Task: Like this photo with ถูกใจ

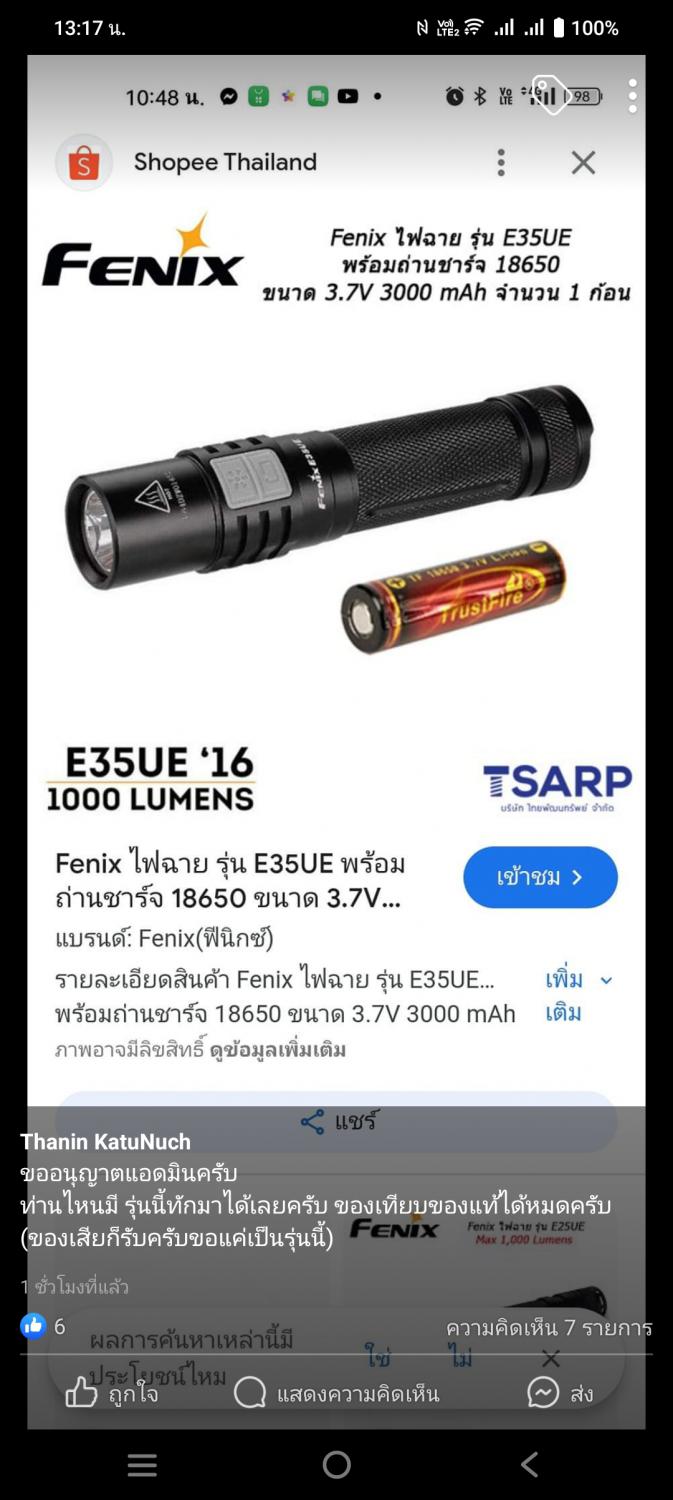Action: tap(112, 1392)
